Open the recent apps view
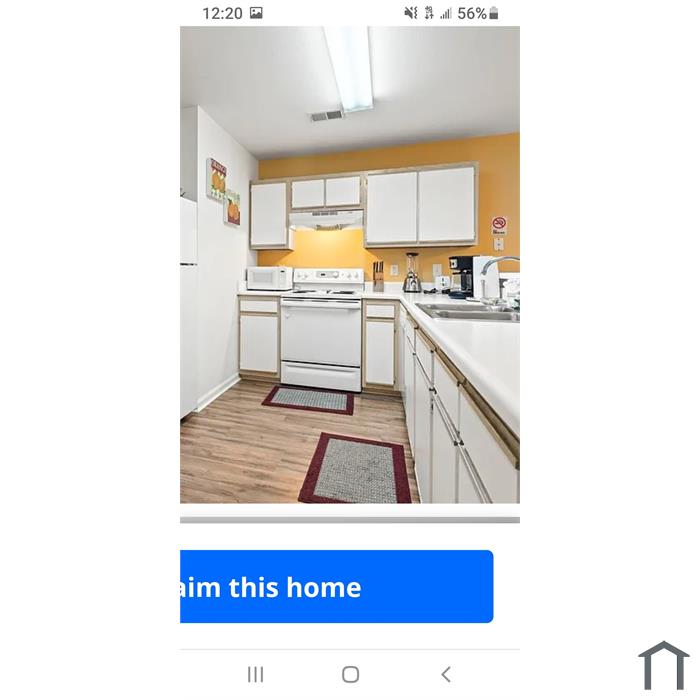The image size is (700, 700). [255, 674]
